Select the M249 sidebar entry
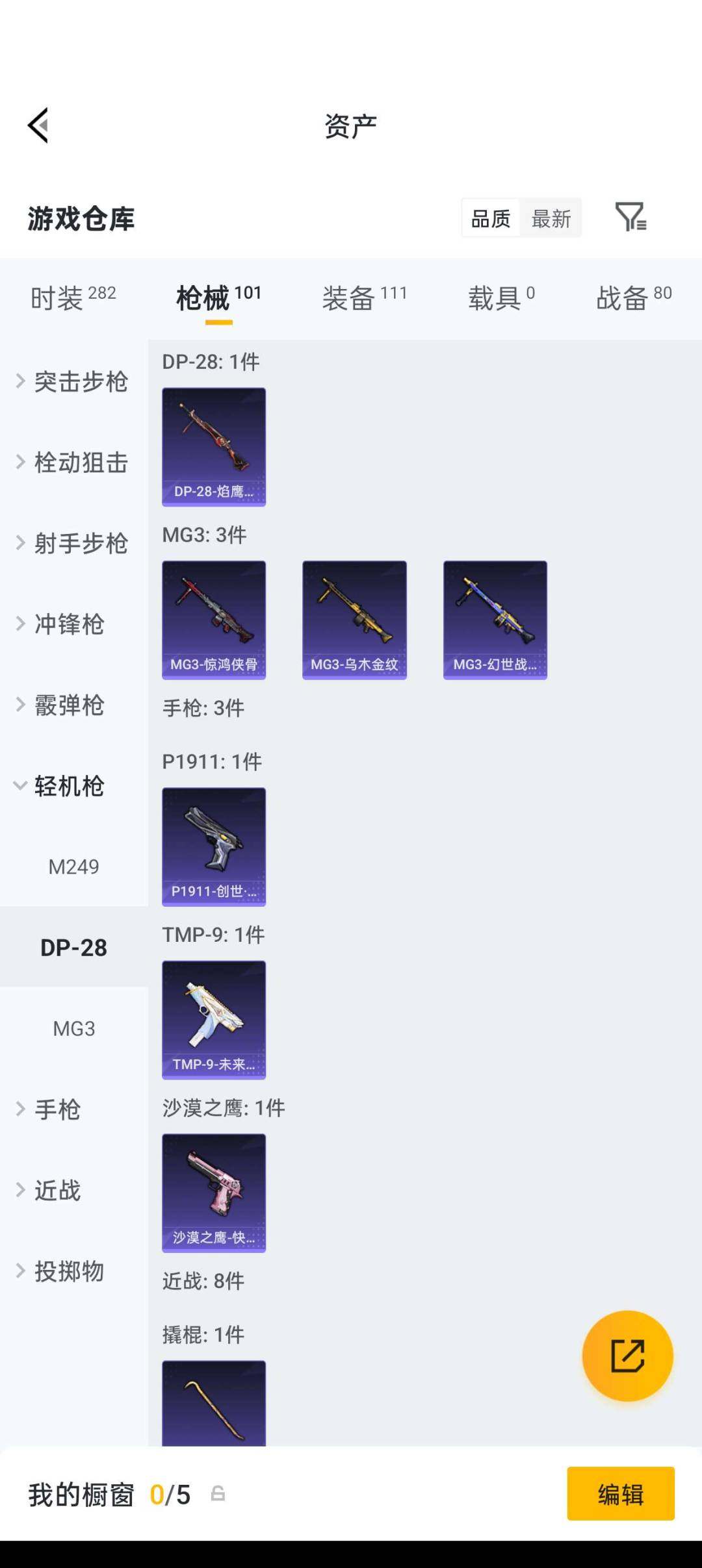702x1568 pixels. [75, 866]
